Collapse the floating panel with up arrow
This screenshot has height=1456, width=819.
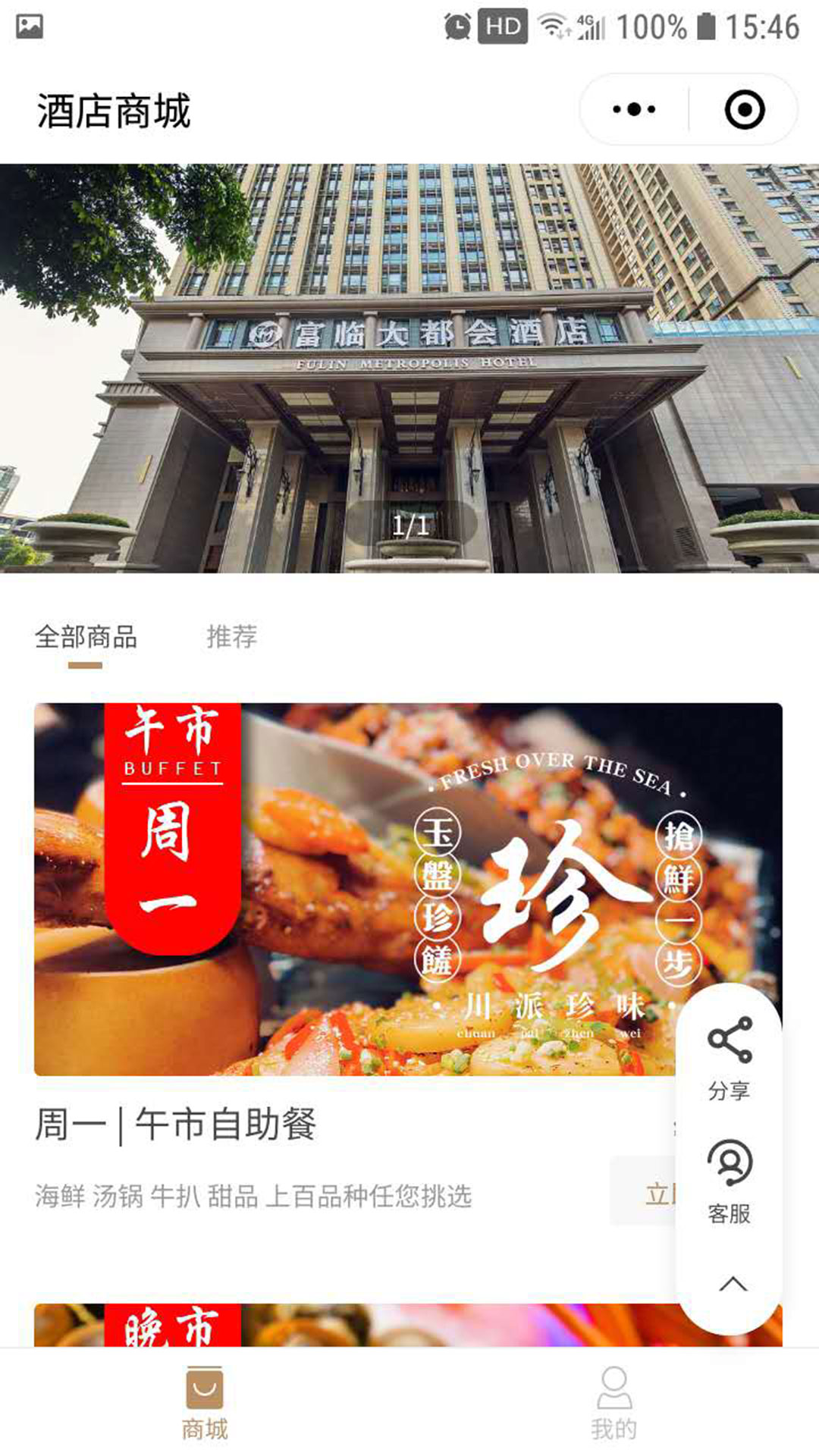(x=732, y=1284)
